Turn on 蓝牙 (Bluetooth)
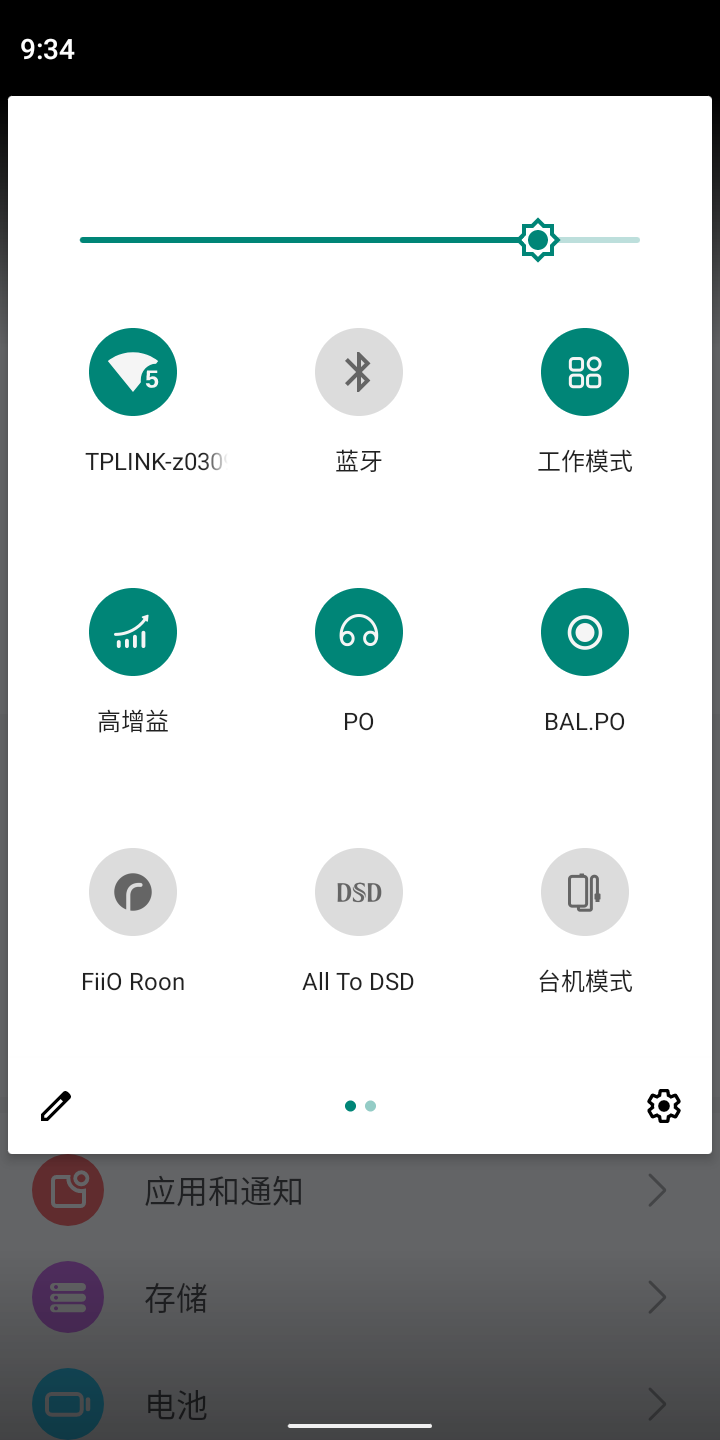 click(x=359, y=372)
